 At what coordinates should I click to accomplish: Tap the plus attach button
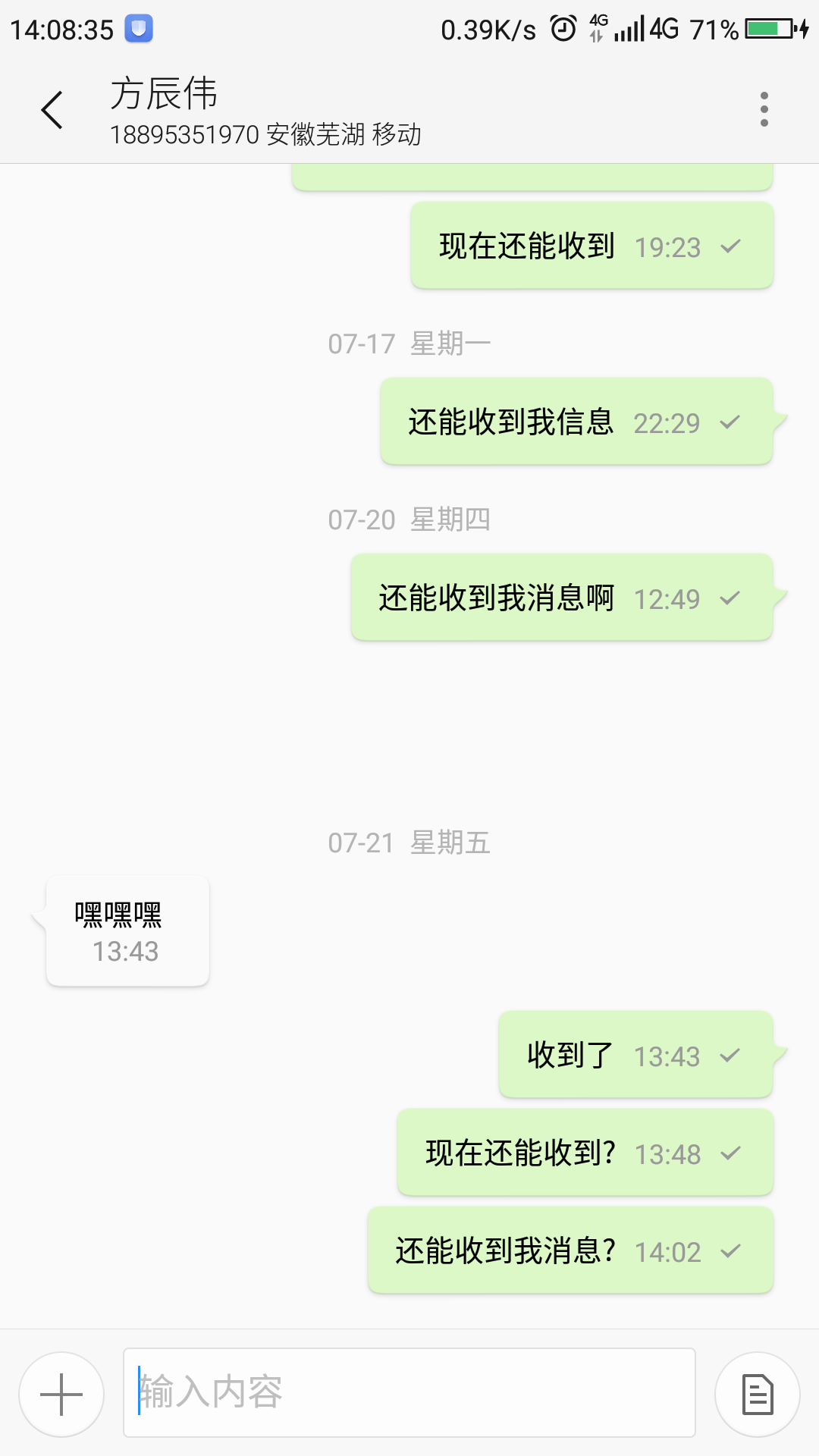(x=61, y=1394)
